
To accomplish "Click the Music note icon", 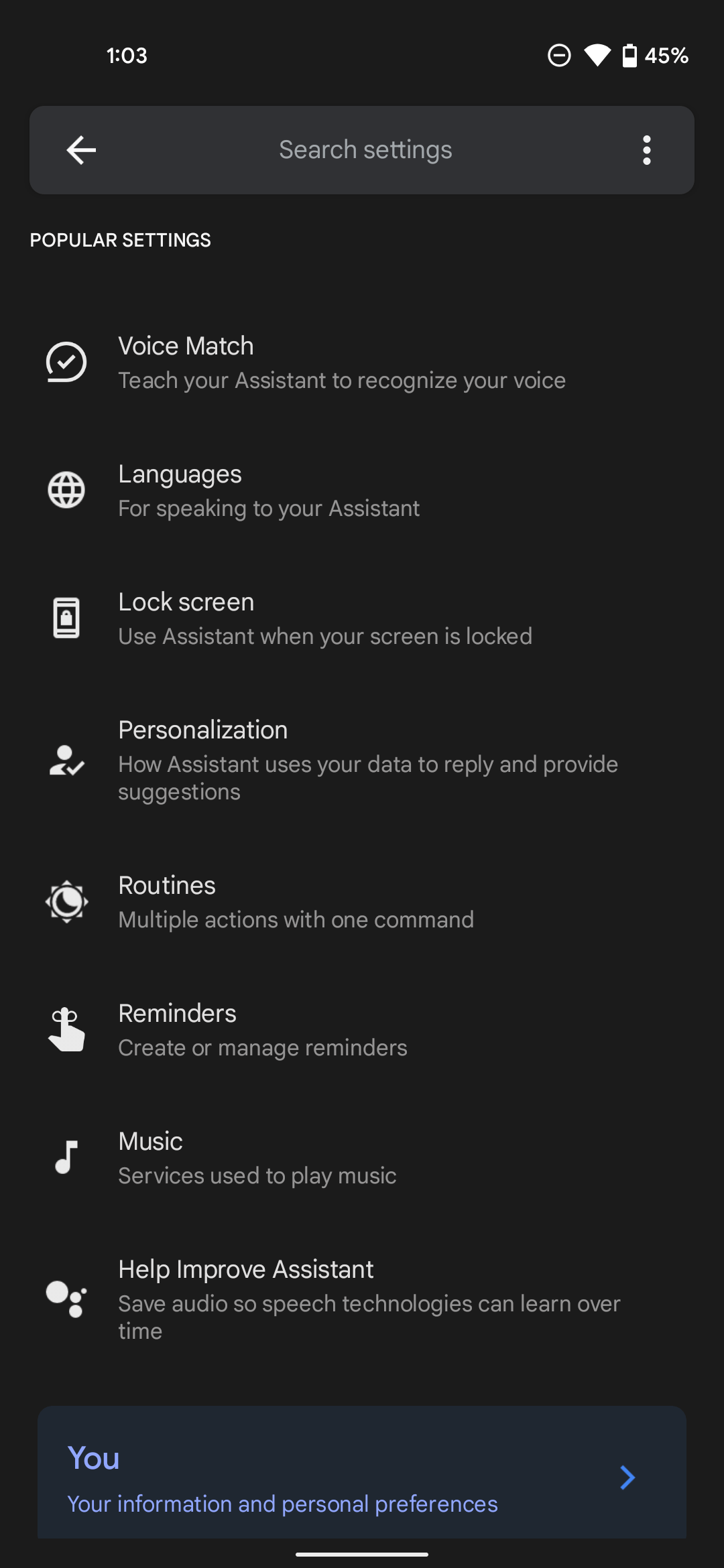I will tap(66, 1157).
